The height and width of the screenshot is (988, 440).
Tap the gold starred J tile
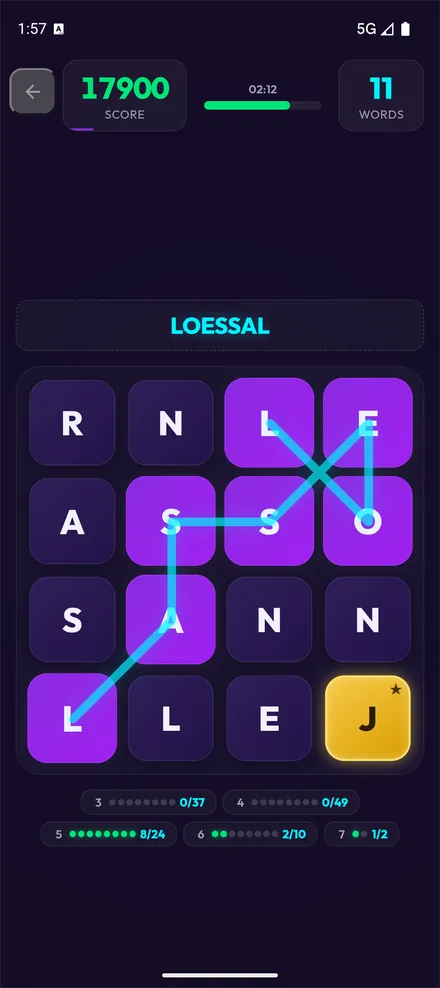pos(368,718)
